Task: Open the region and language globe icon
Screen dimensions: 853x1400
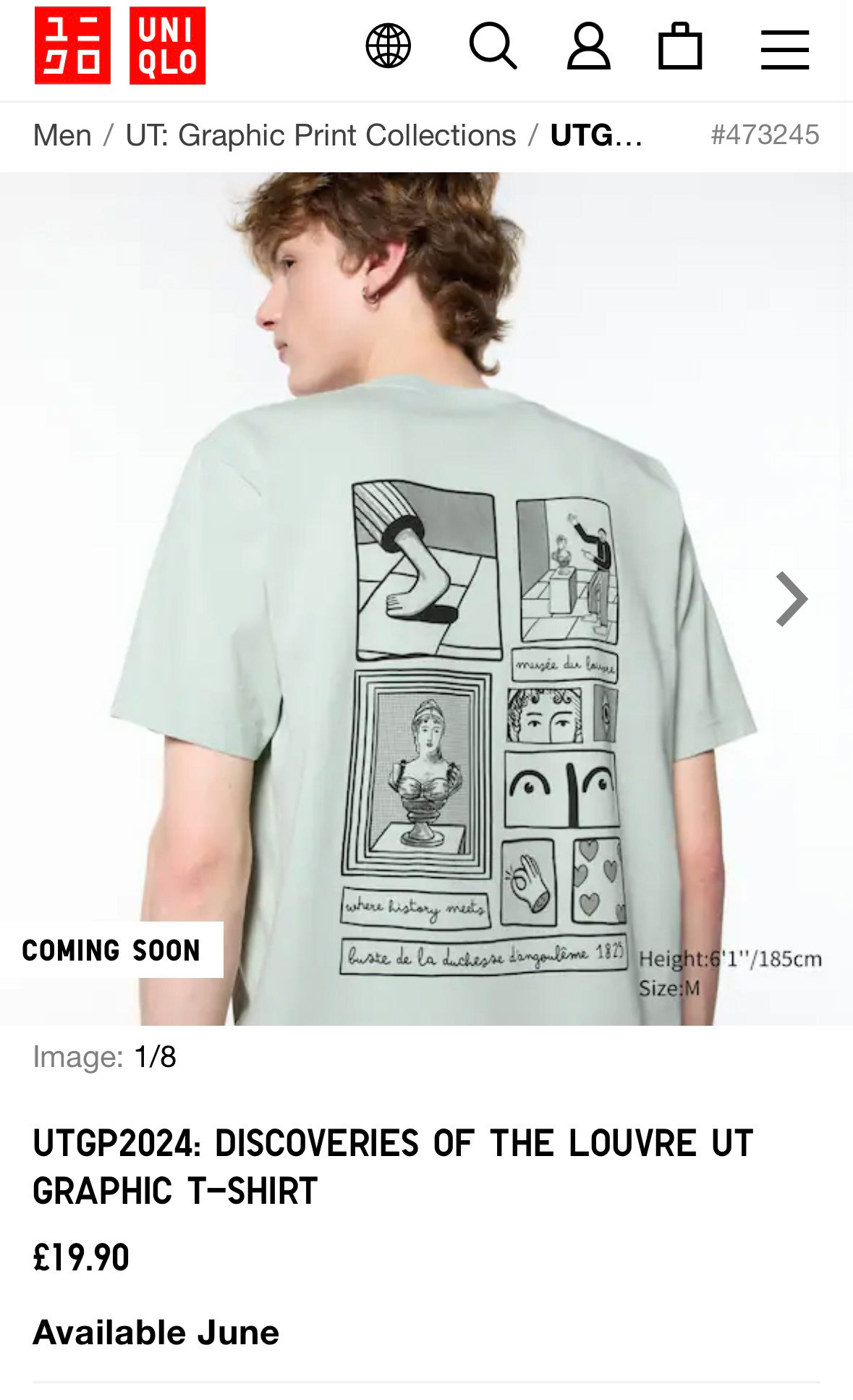Action: [388, 46]
